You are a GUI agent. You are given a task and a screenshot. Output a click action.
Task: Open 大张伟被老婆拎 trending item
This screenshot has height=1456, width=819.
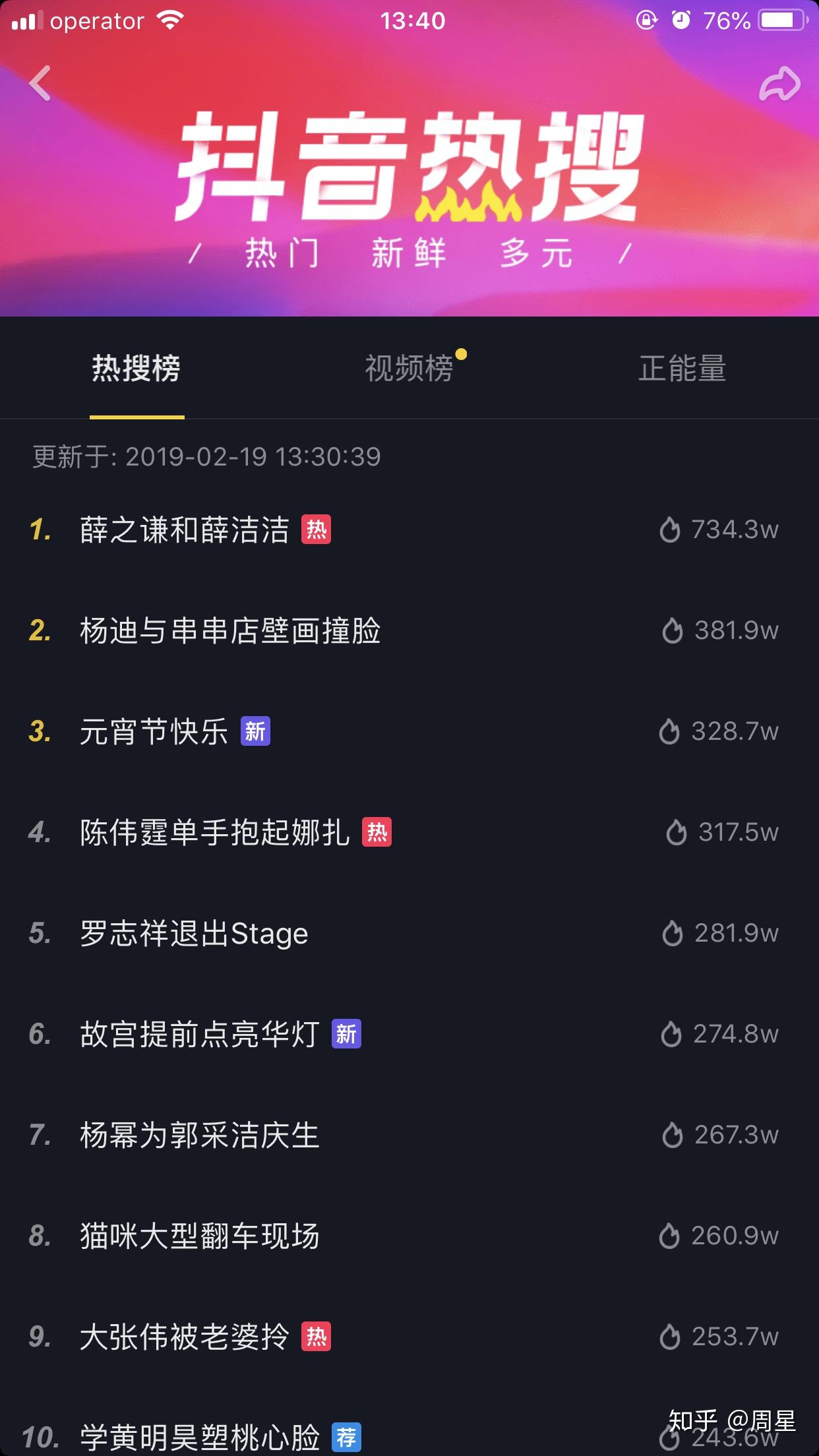click(409, 1337)
